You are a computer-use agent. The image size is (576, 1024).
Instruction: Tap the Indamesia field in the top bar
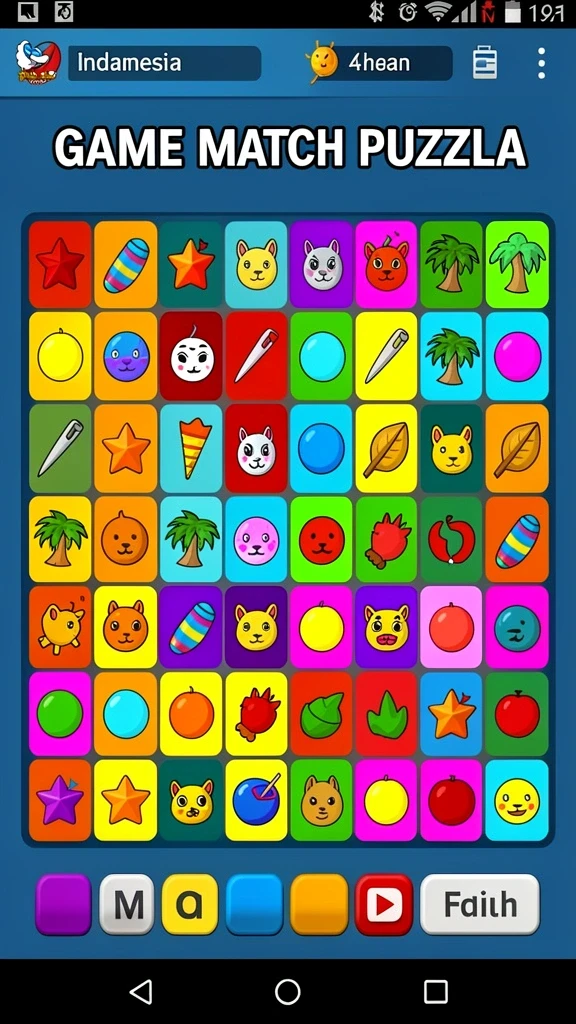[165, 63]
